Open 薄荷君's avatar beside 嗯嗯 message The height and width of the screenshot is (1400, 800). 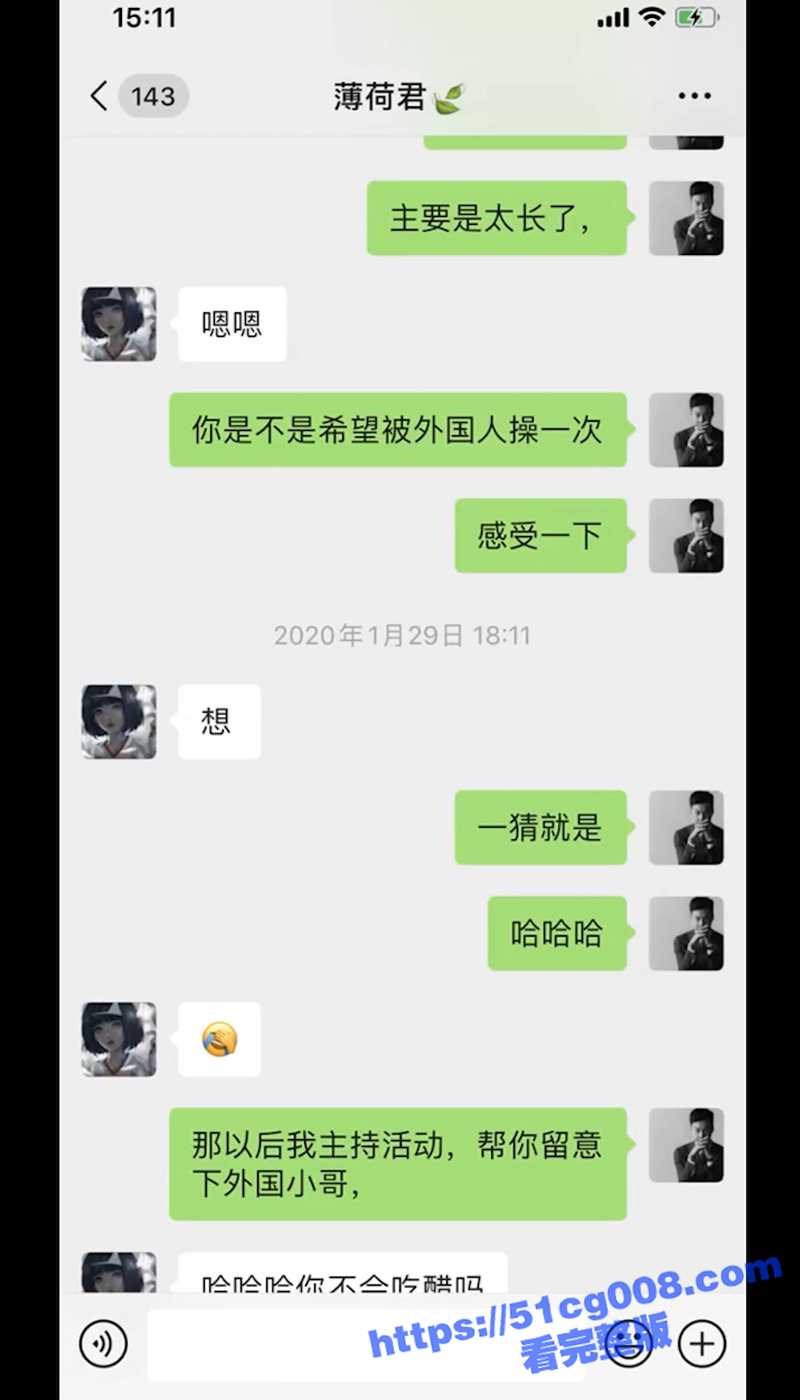(x=119, y=324)
